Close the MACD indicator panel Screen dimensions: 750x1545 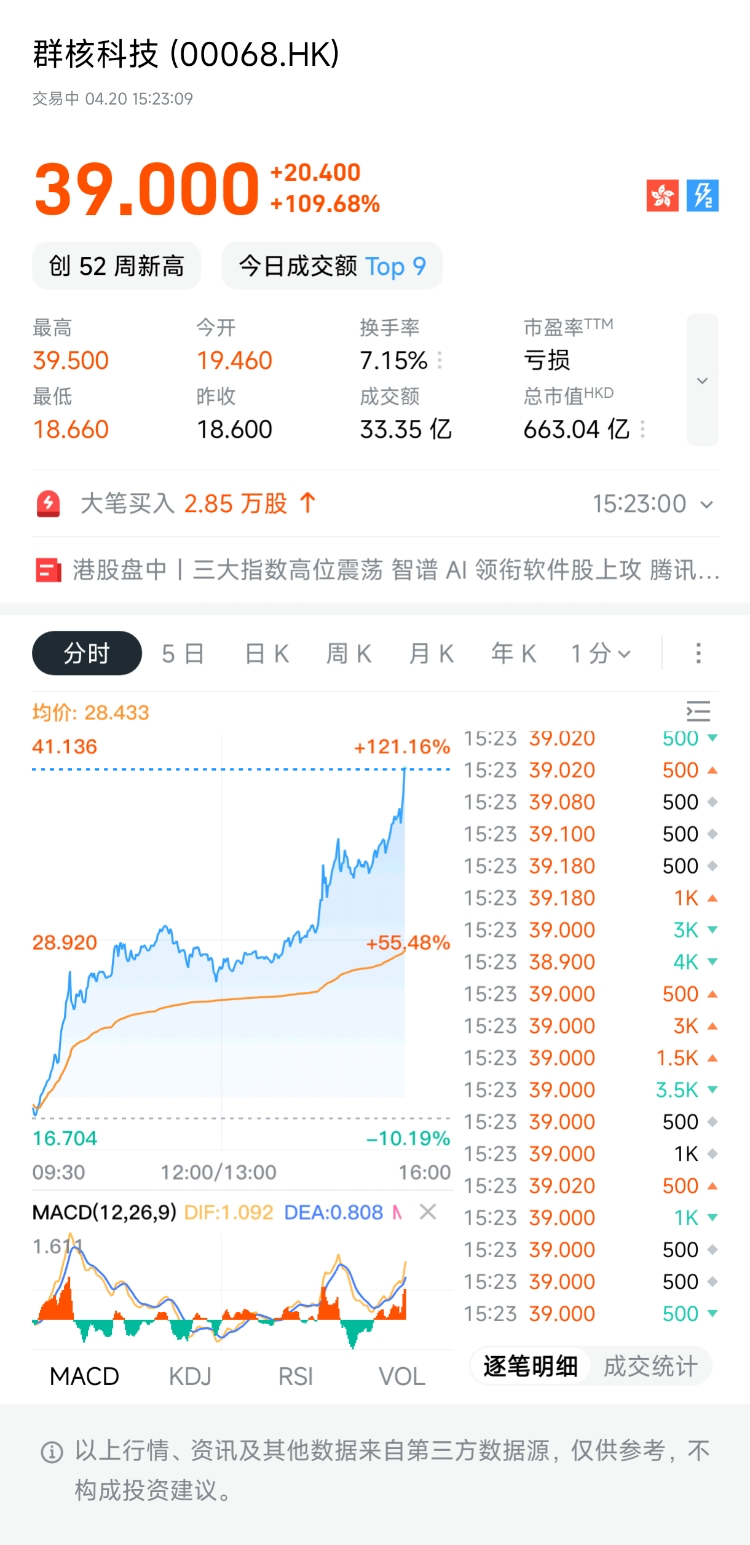[x=428, y=1212]
